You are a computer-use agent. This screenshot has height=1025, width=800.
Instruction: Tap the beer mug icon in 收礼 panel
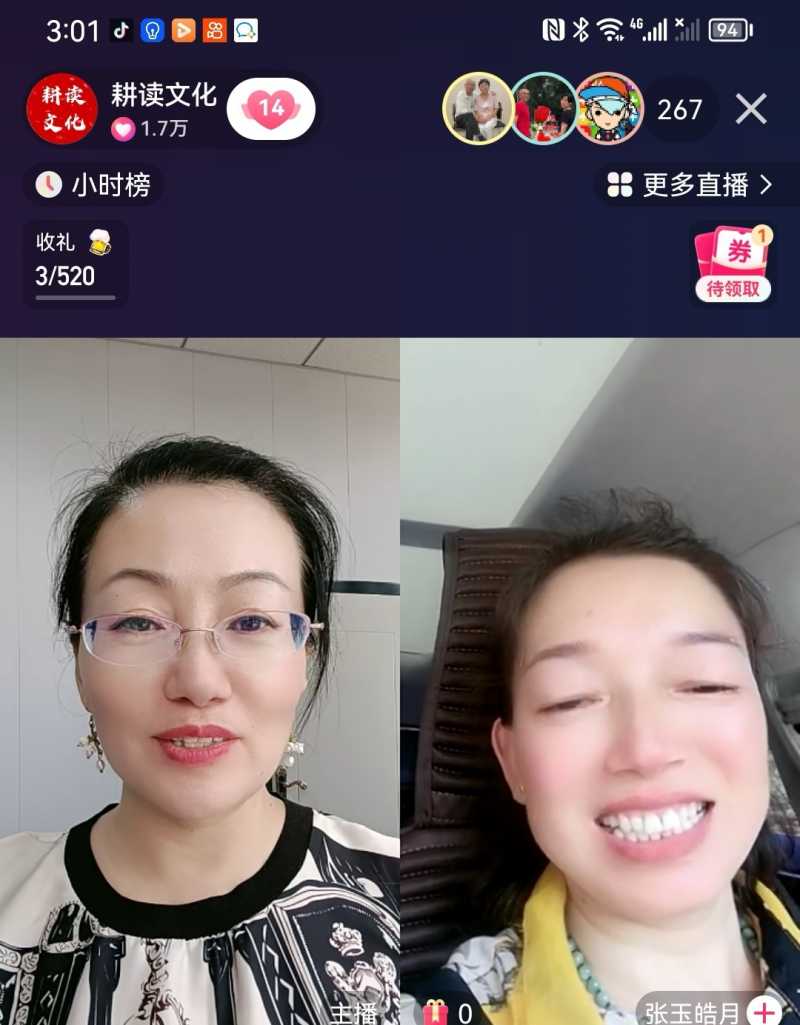[99, 243]
